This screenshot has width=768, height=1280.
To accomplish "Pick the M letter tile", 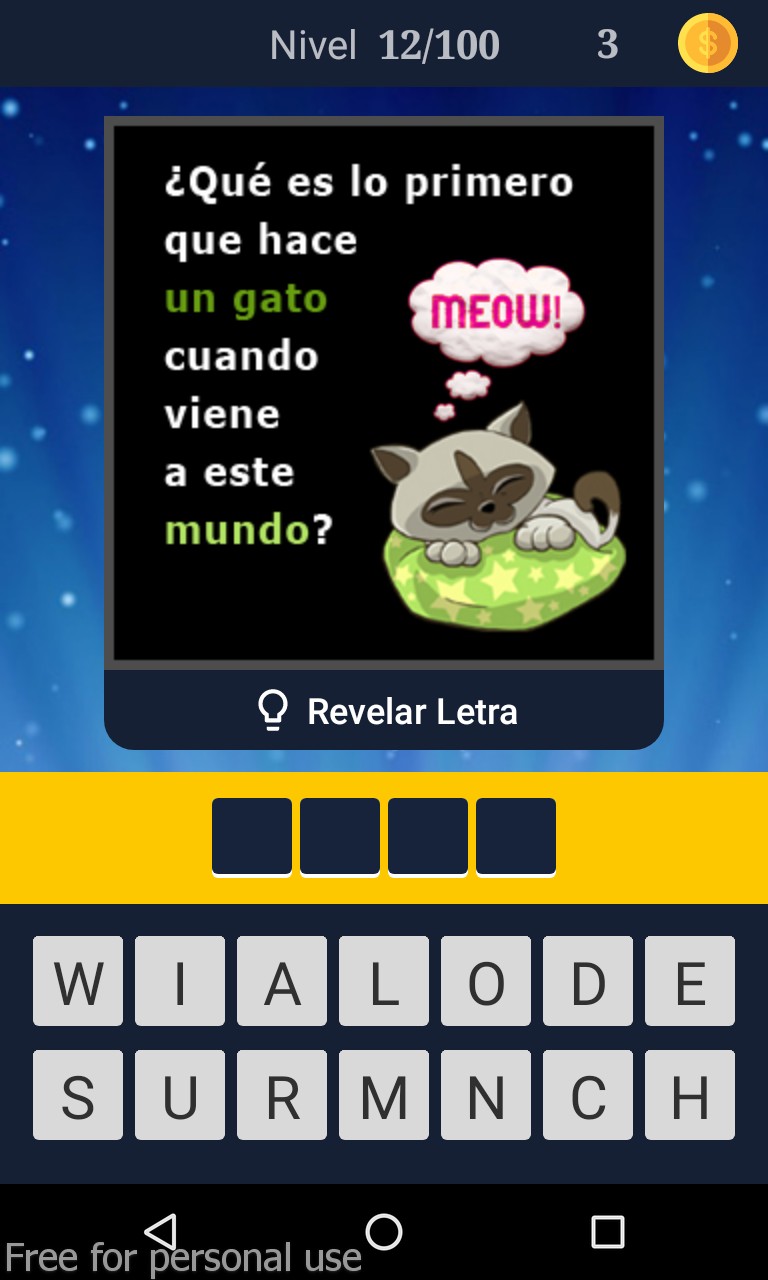I will [384, 1095].
